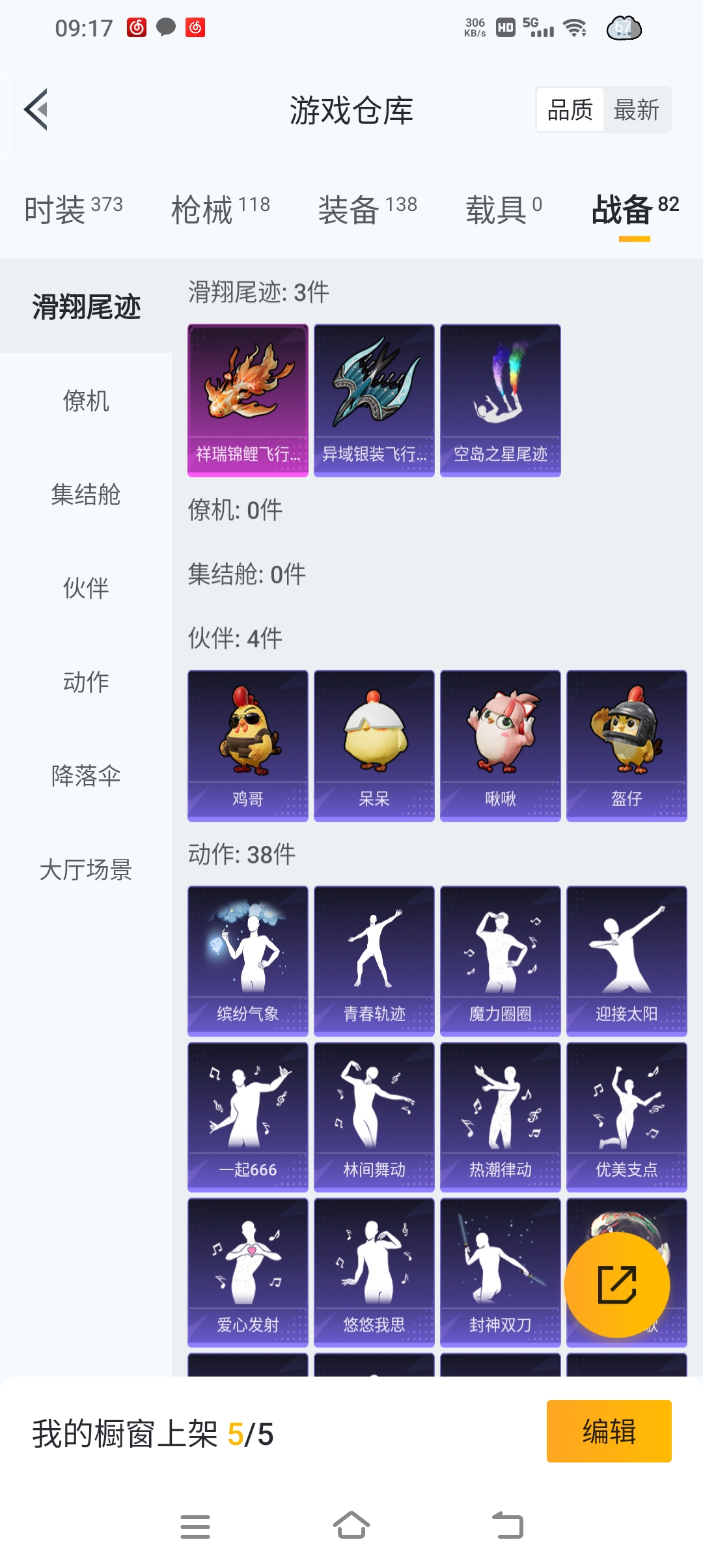The width and height of the screenshot is (703, 1568).
Task: Tap the yellow floating share button
Action: point(616,1285)
